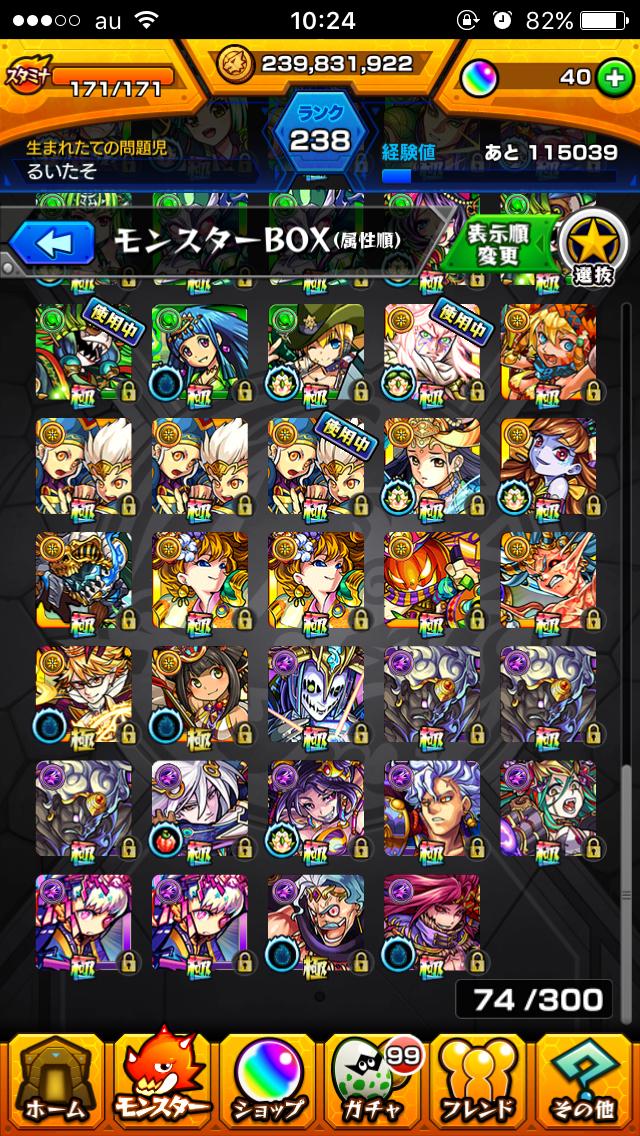The width and height of the screenshot is (640, 1136).
Task: Go back with the blue arrow button
Action: pyautogui.click(x=52, y=242)
